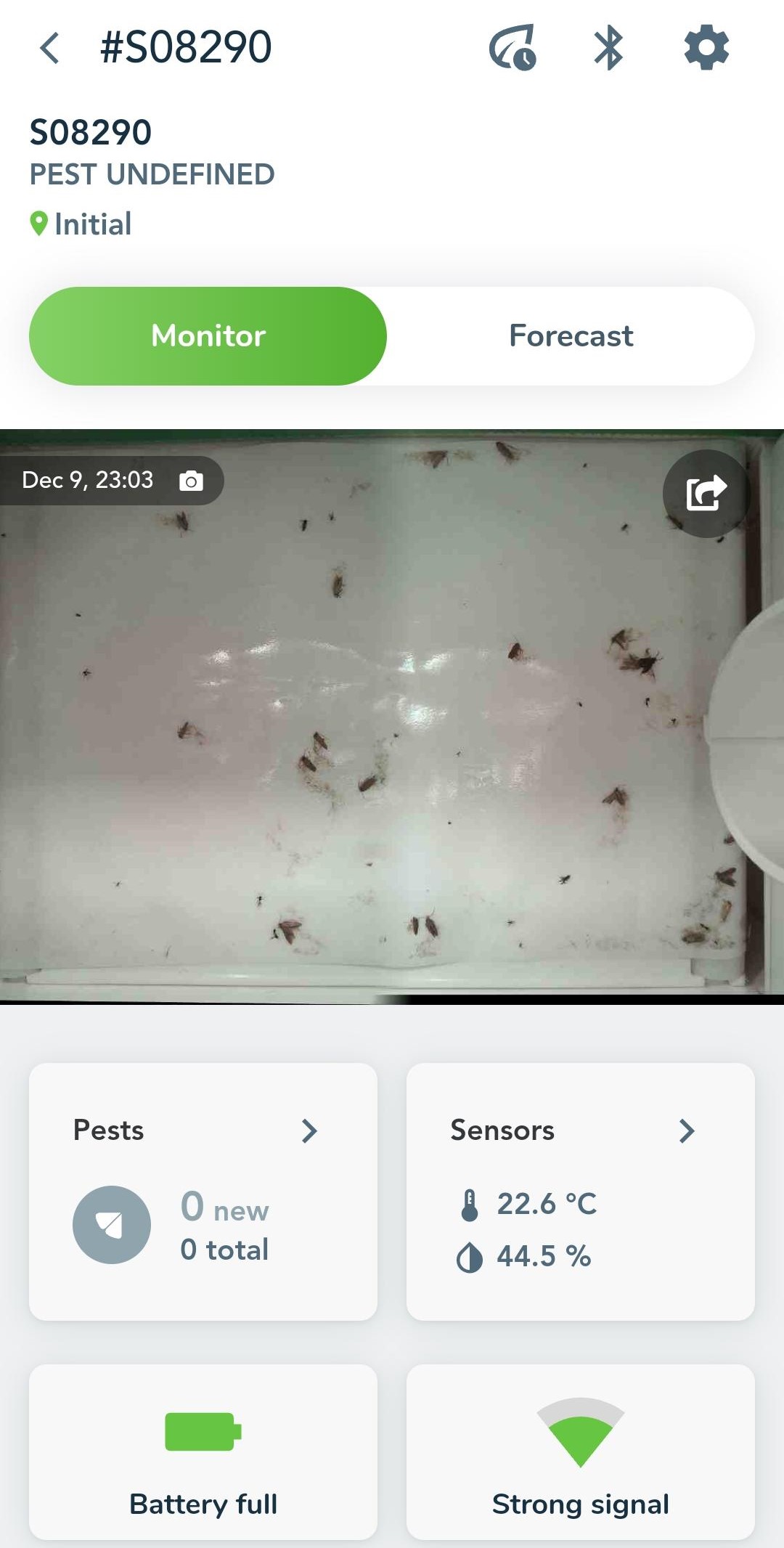Open the Sensors card
784x1548 pixels.
point(581,1191)
